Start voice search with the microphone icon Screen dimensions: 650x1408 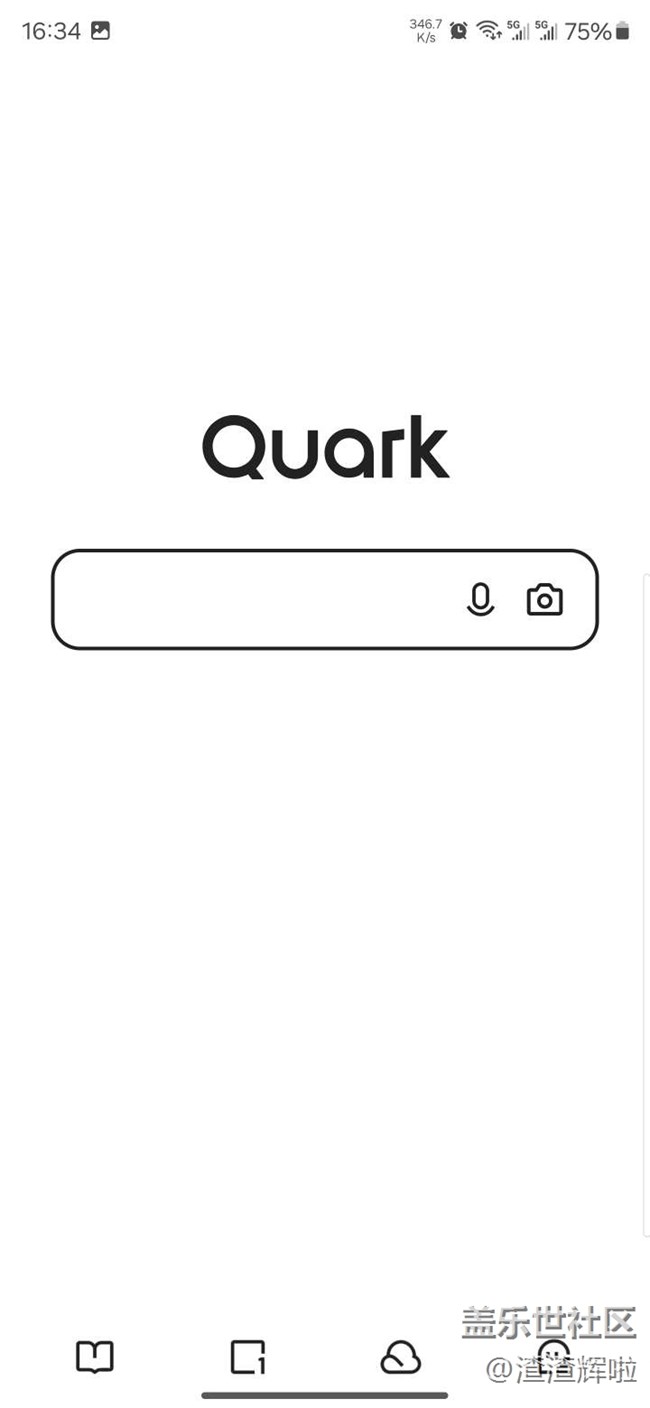pos(481,600)
